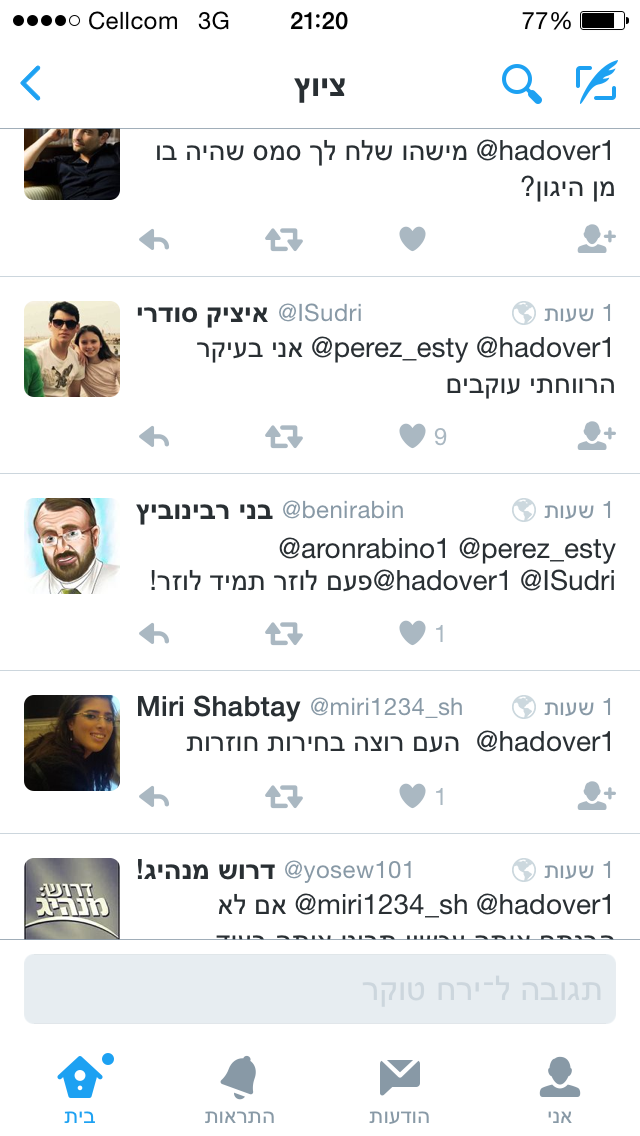Screen dimensions: 640x1136
Task: Retweet the tweet by @ISudri
Action: point(283,436)
